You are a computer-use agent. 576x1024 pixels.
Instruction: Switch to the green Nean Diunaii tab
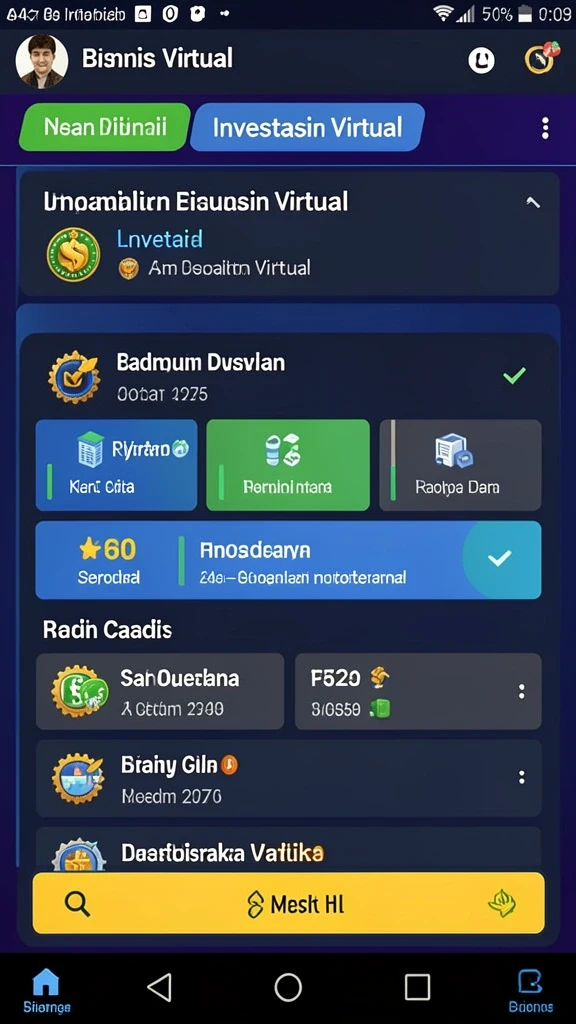pyautogui.click(x=105, y=127)
